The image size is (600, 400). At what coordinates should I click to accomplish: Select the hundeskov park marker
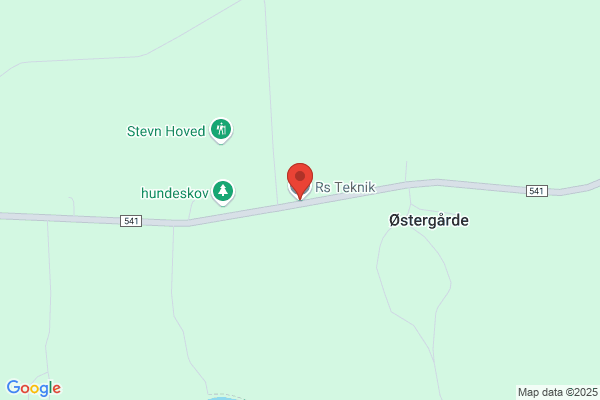(223, 192)
